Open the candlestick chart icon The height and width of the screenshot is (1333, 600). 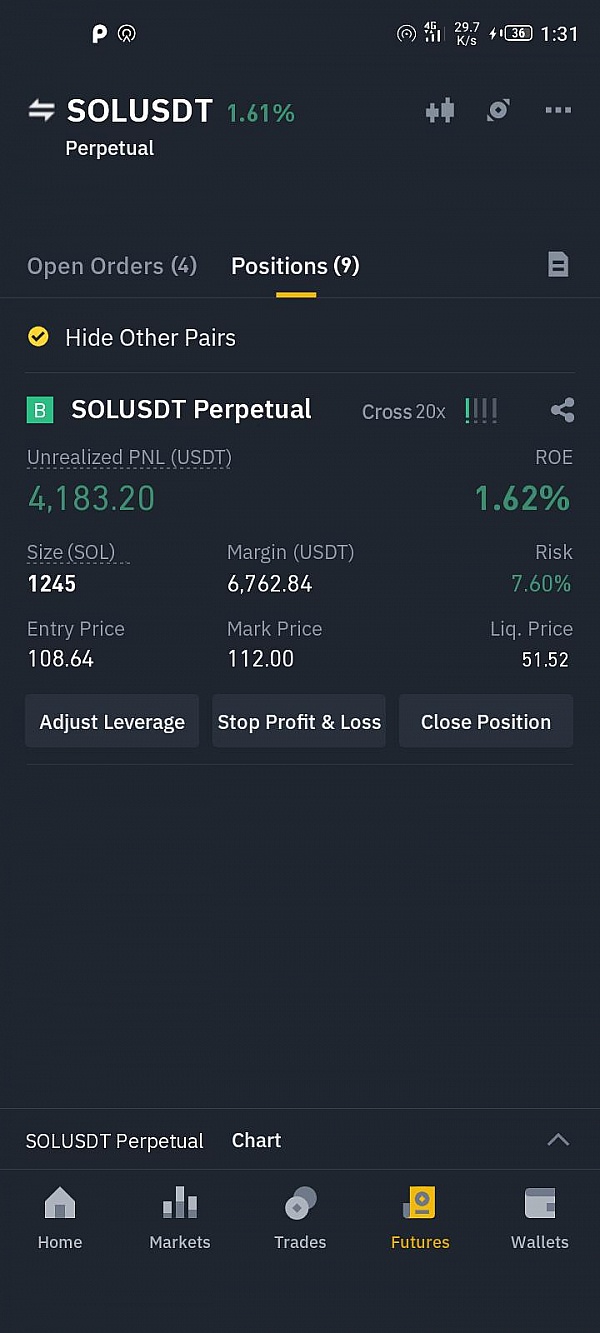tap(440, 111)
